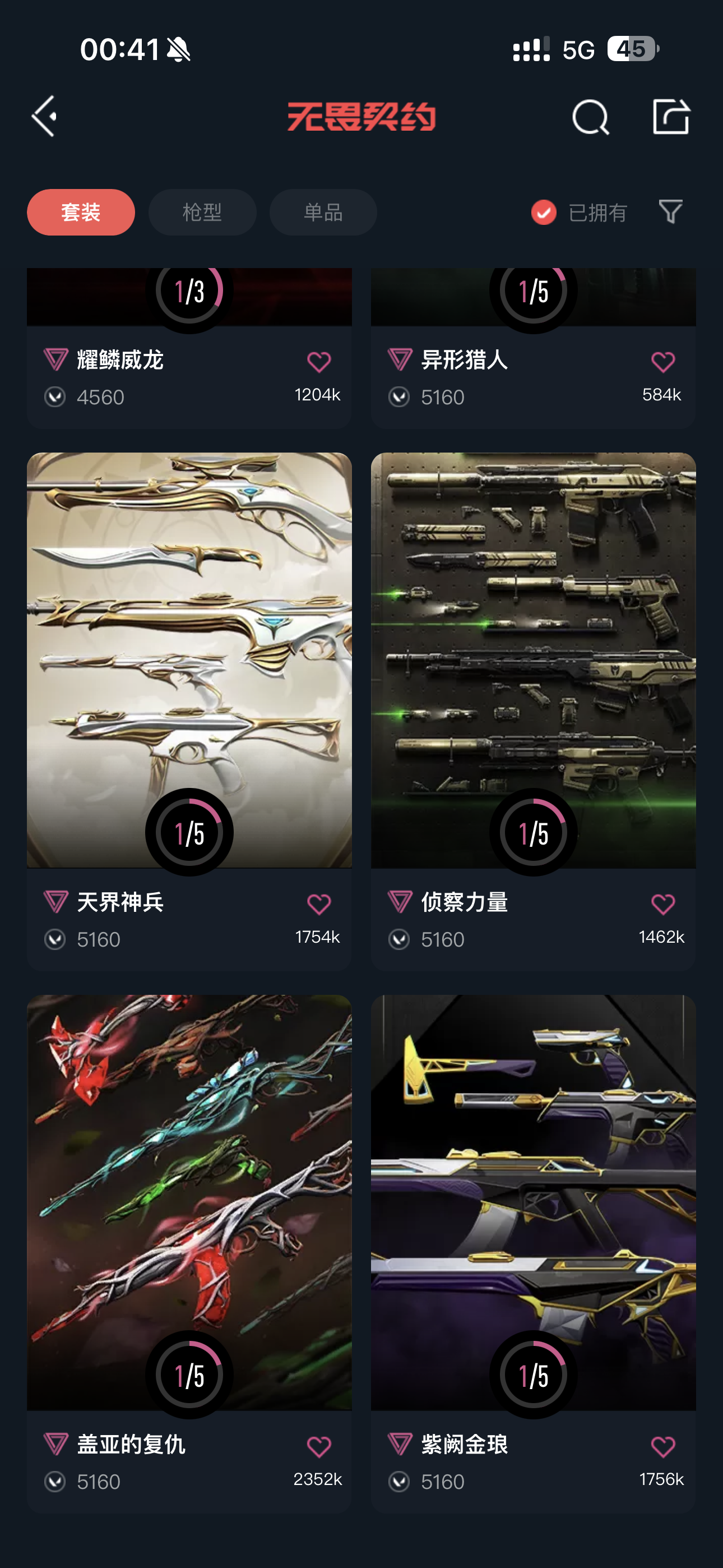Tap the heart on 侦察力量

(662, 905)
